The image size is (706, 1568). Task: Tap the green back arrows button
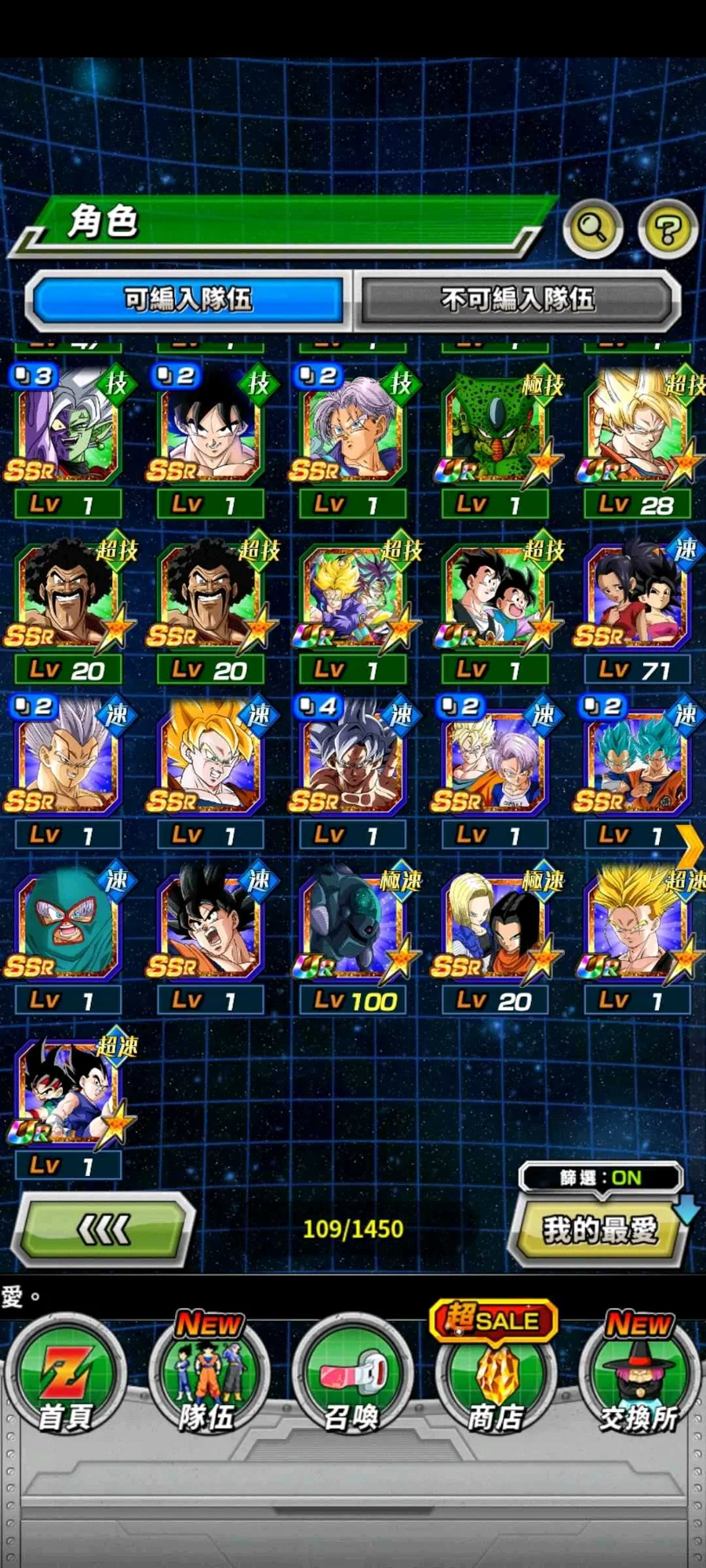pos(104,1229)
